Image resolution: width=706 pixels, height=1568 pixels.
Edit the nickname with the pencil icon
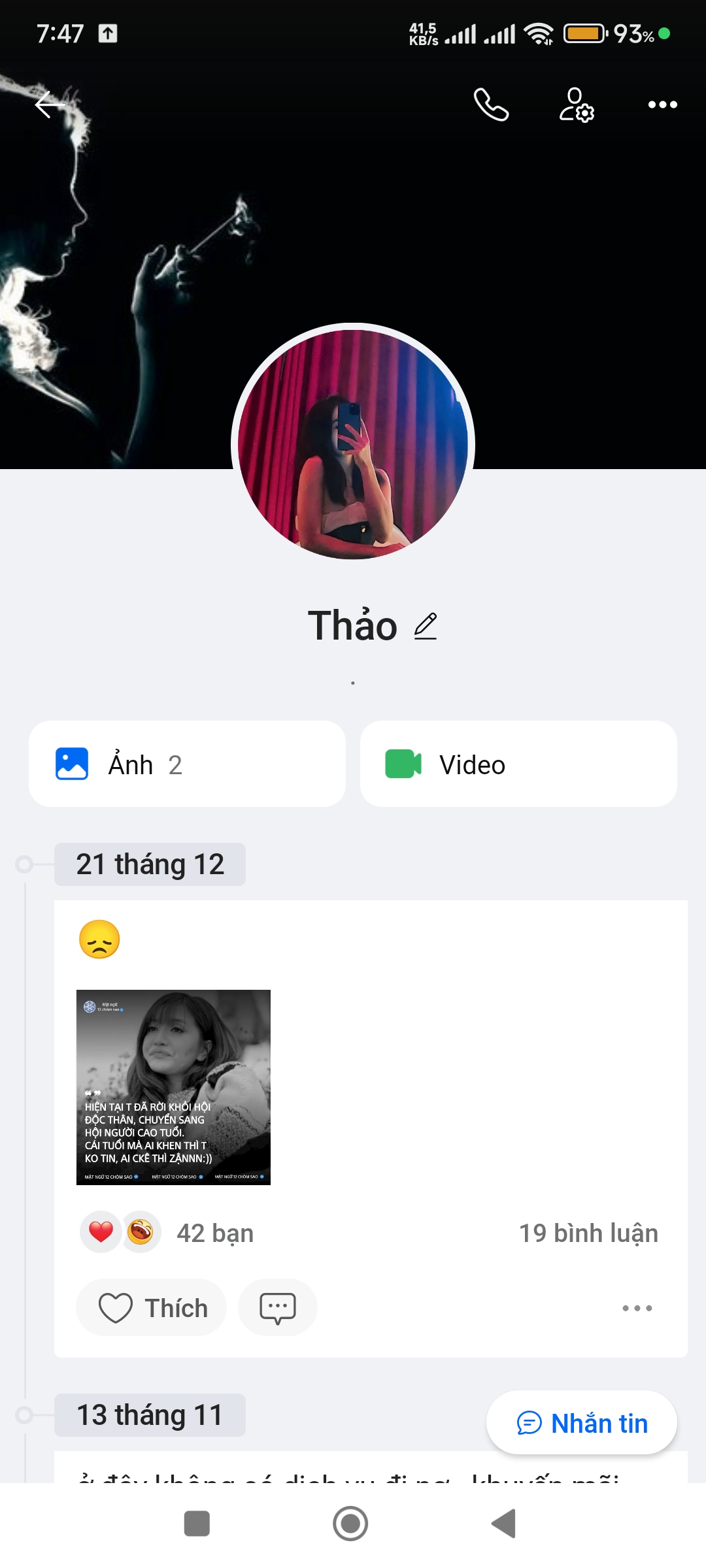coord(426,626)
